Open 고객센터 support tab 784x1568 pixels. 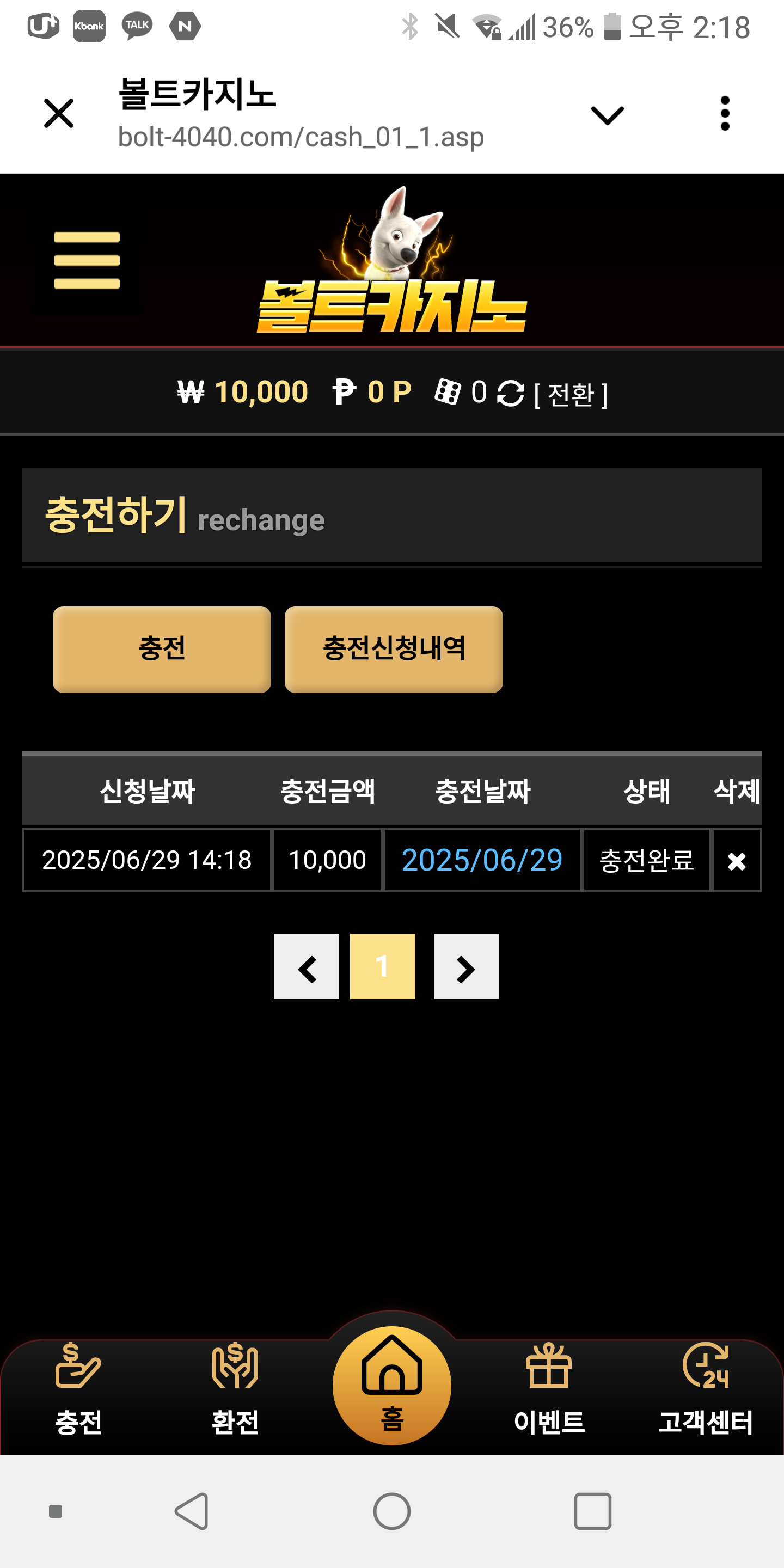tap(706, 1389)
